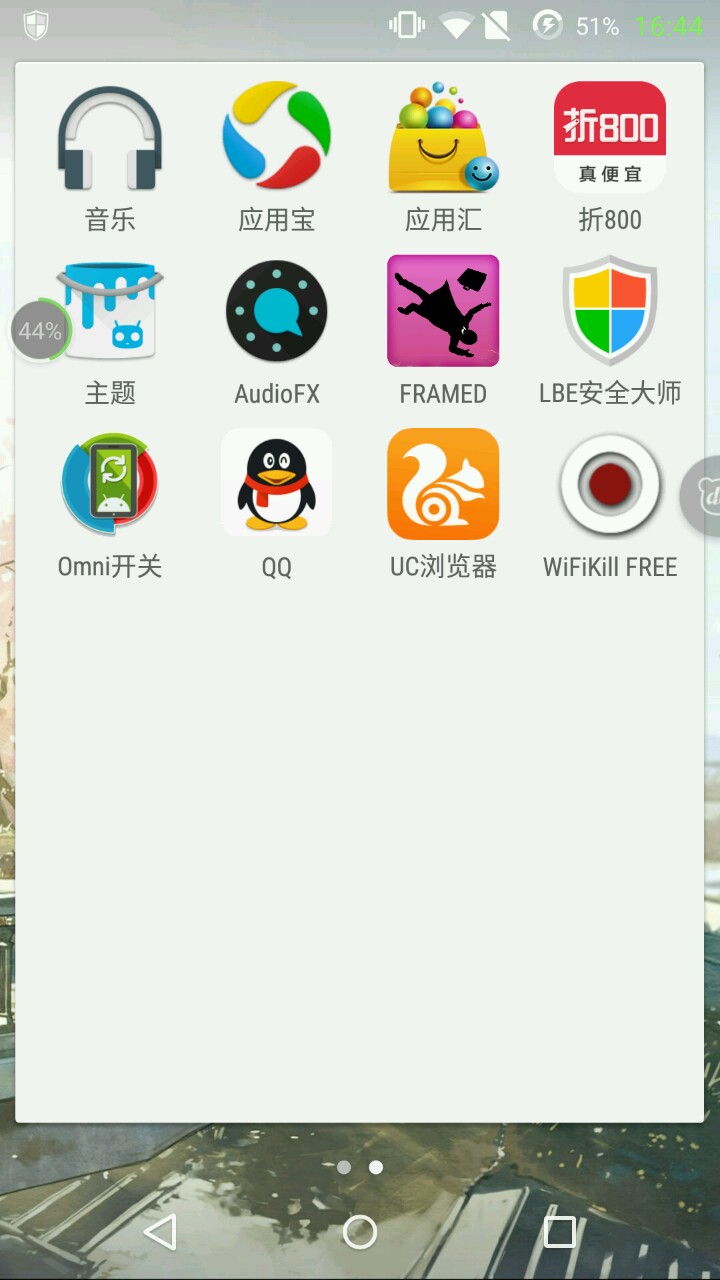The width and height of the screenshot is (720, 1280).
Task: Show recent apps
Action: [559, 1232]
